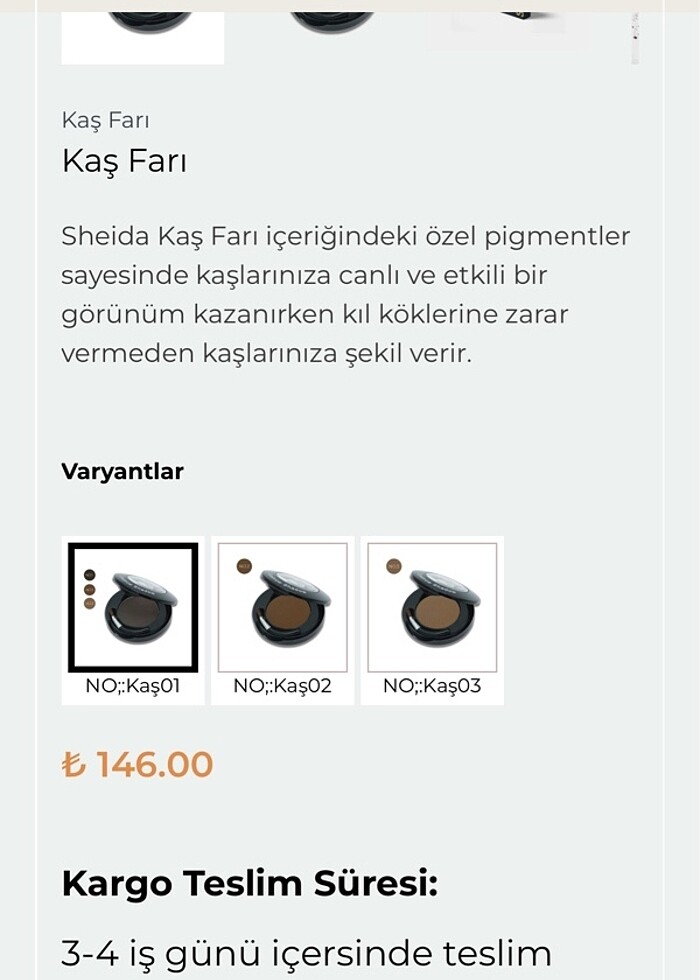Choose the NO;:Kaş02 variant
This screenshot has width=700, height=980.
pos(283,608)
